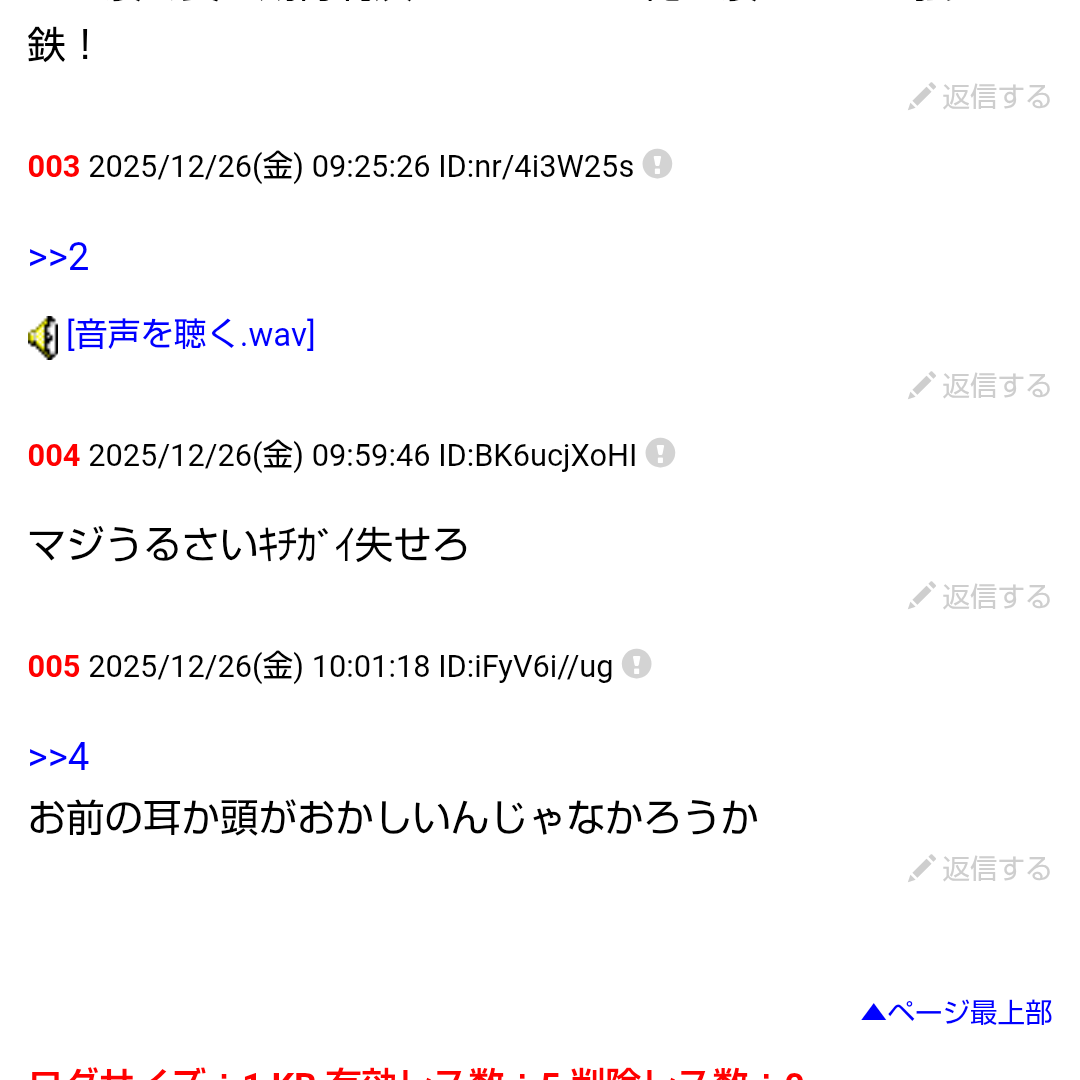1080x1080 pixels.
Task: Reply to the post above 003
Action: (980, 97)
